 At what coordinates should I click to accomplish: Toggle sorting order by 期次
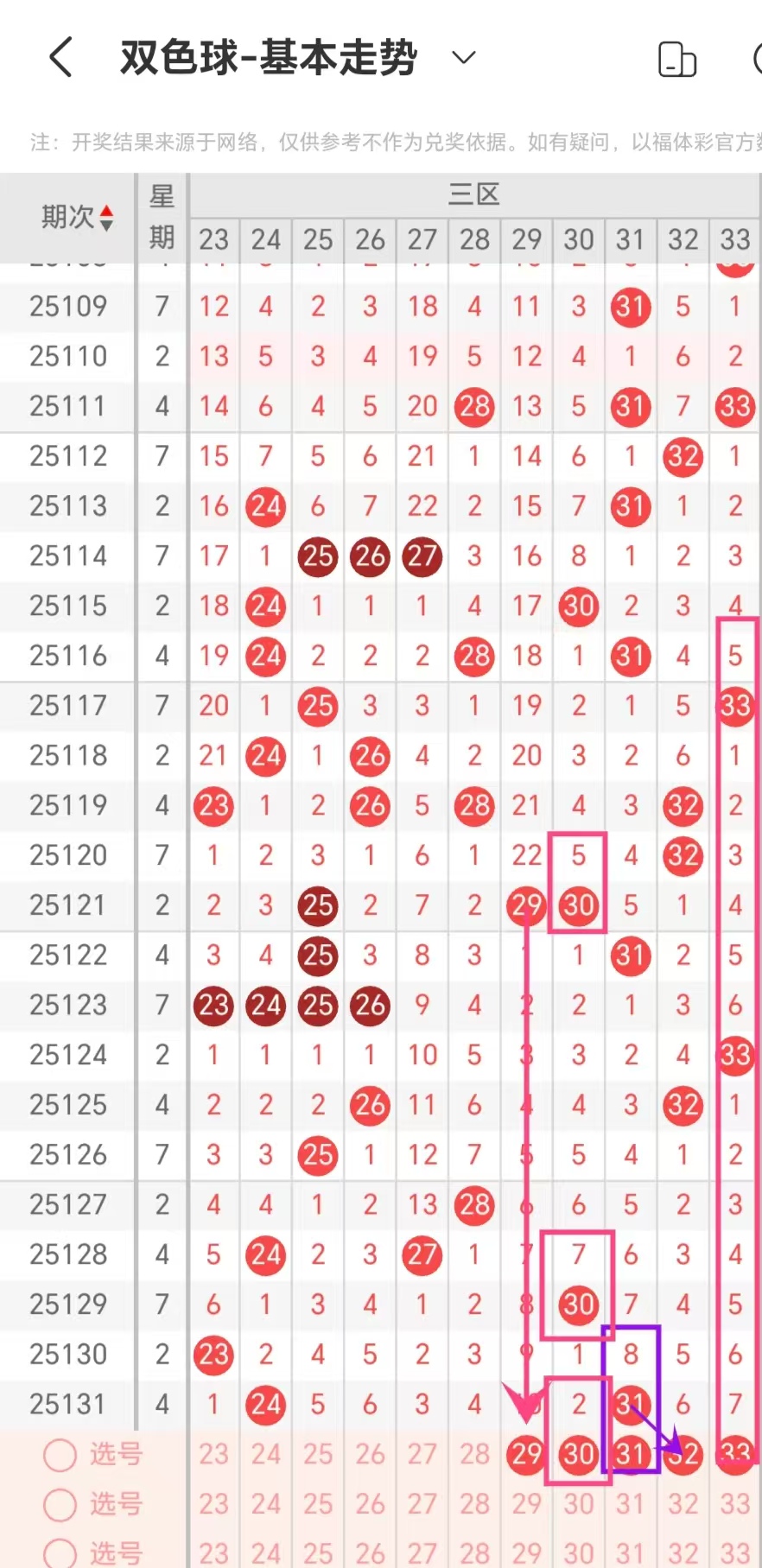tap(77, 217)
